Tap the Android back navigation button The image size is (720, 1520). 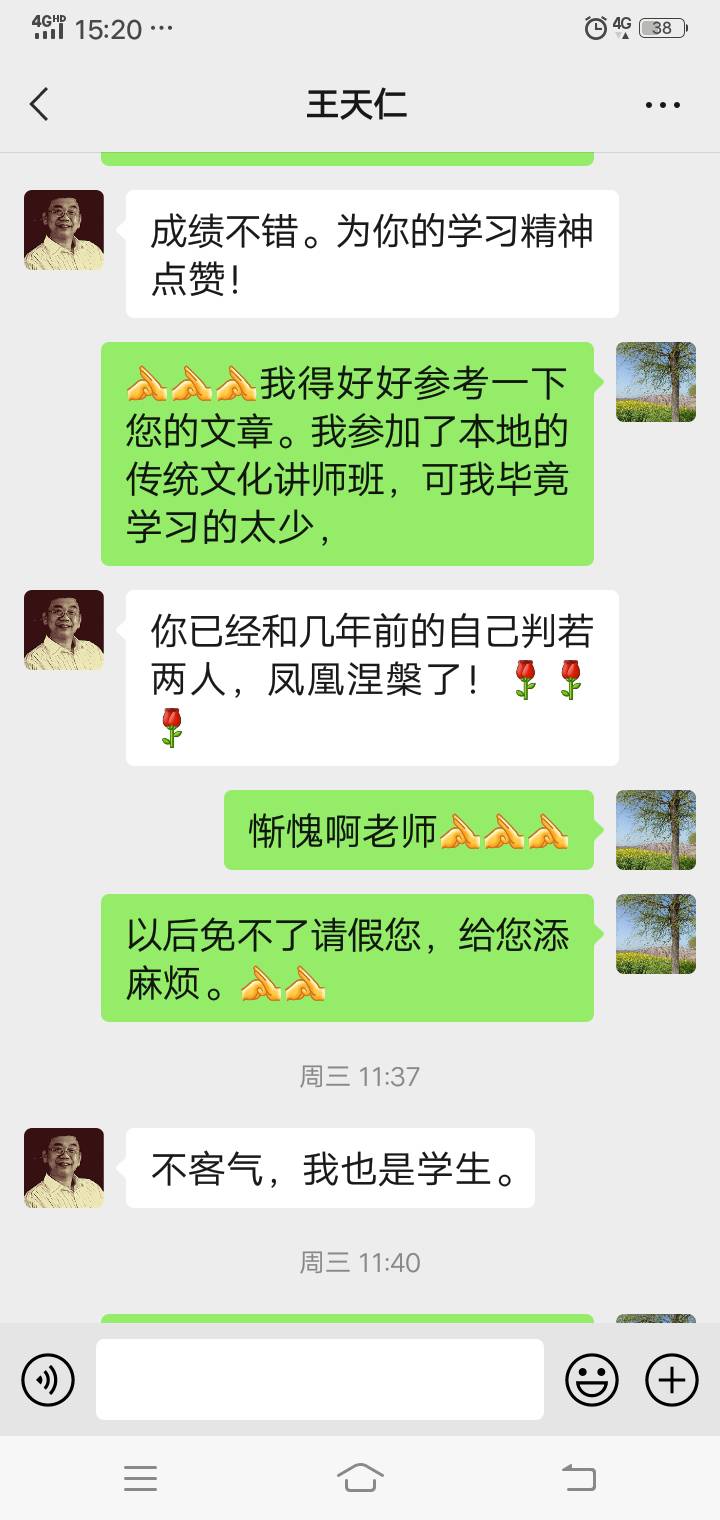[578, 1478]
